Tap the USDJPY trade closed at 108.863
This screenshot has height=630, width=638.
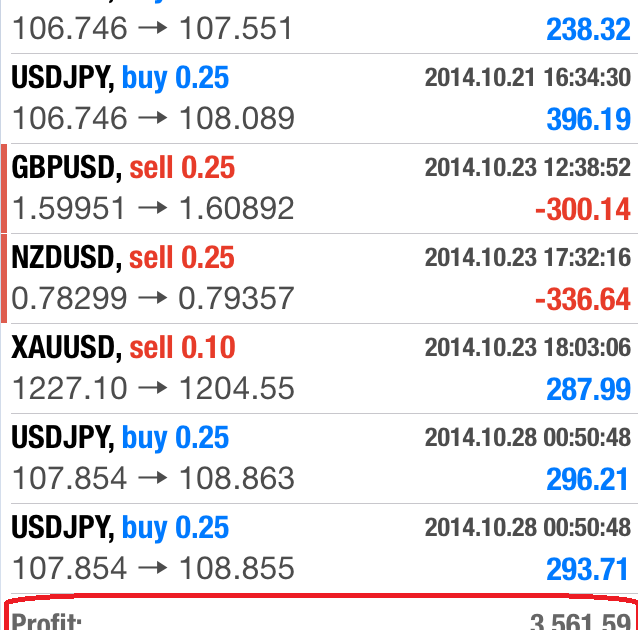pyautogui.click(x=320, y=458)
